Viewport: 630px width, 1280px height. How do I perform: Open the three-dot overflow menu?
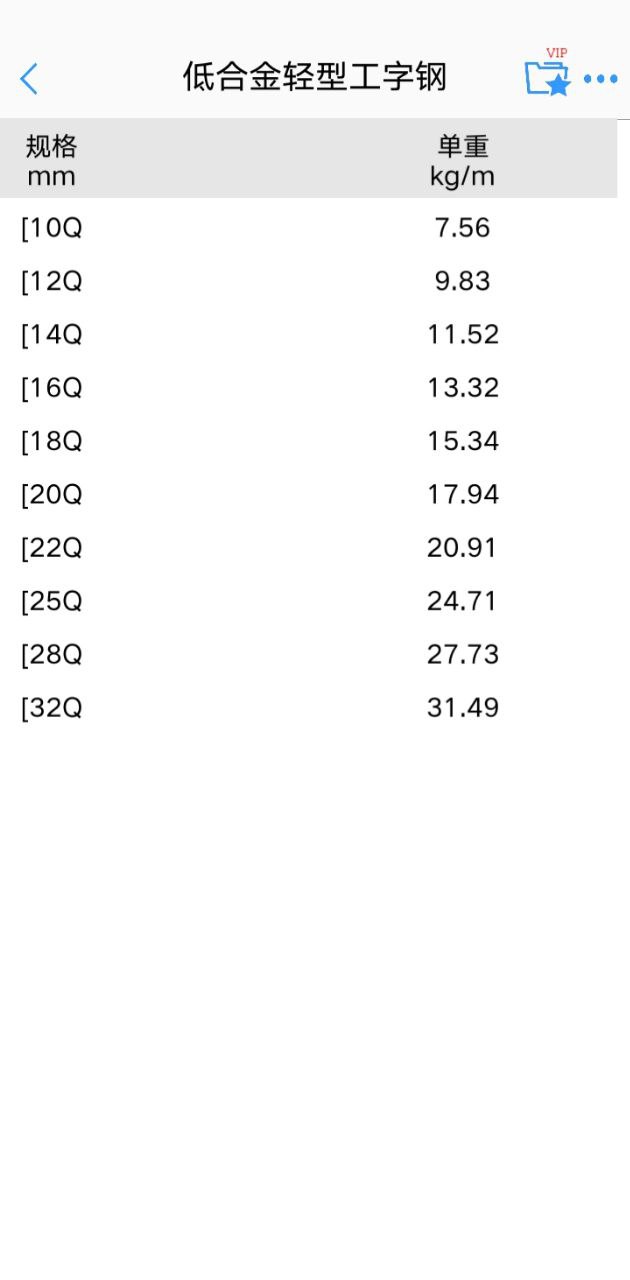pyautogui.click(x=600, y=79)
